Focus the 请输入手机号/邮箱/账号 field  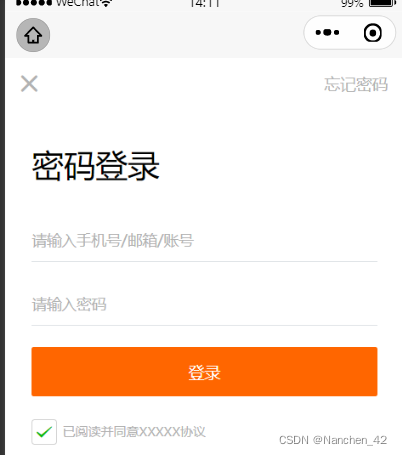(x=204, y=241)
